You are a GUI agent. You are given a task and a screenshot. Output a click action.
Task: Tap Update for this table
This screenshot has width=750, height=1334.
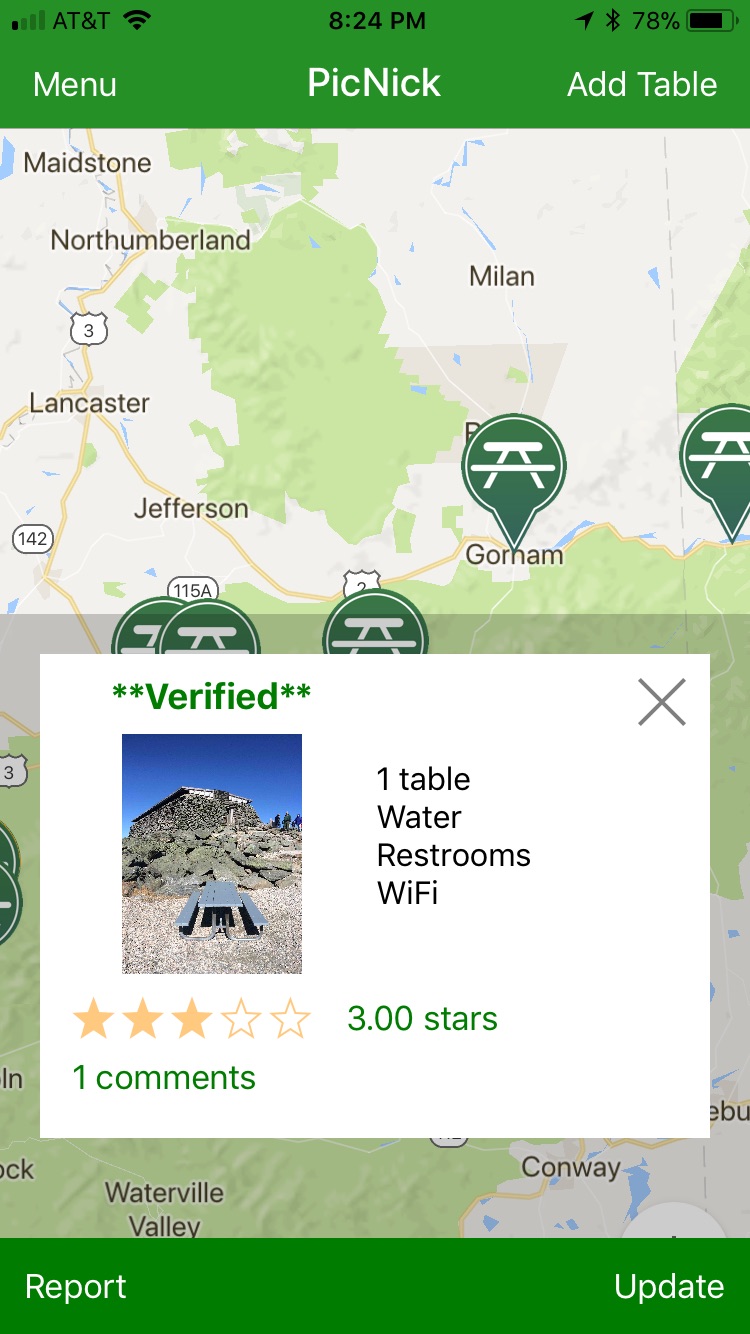[x=669, y=1287]
